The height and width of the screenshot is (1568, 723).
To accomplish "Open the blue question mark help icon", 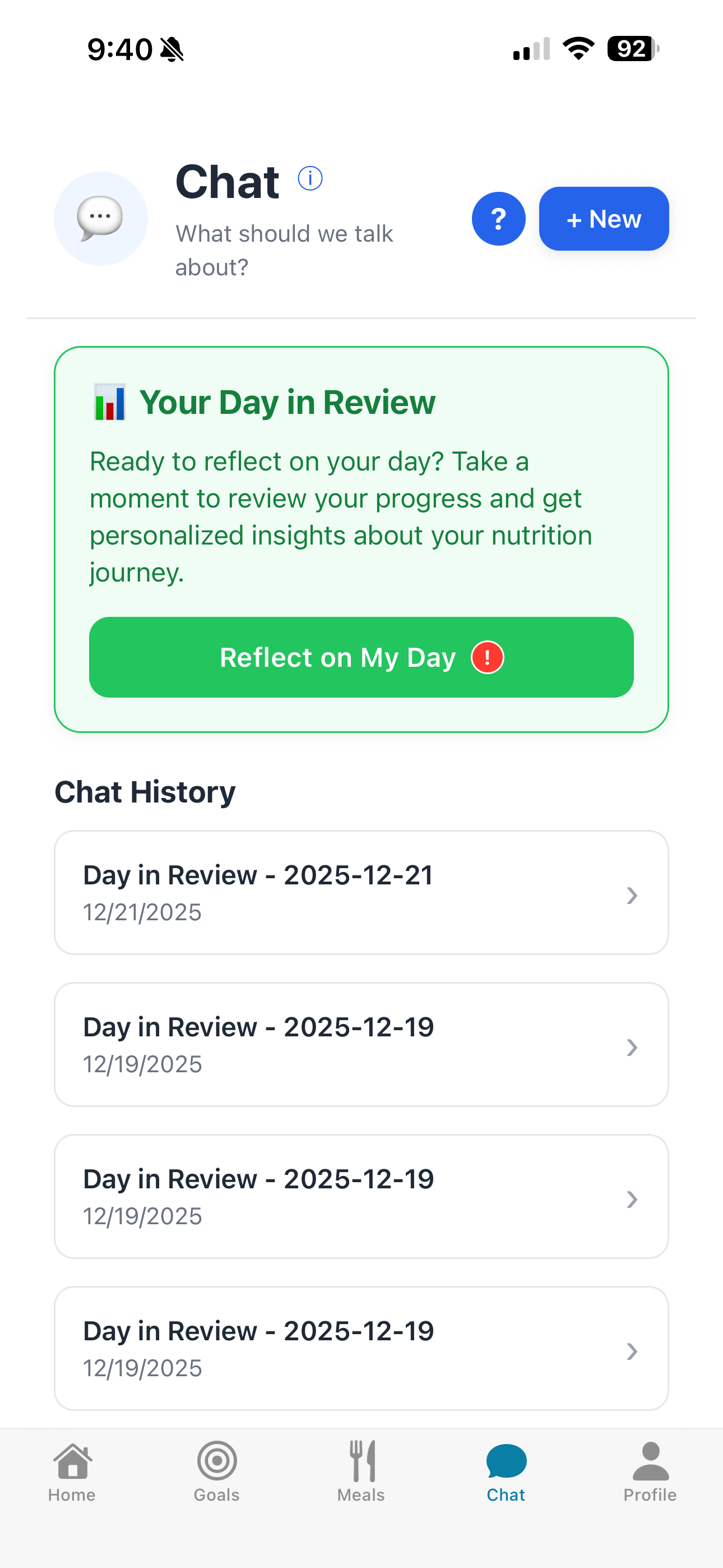I will click(x=498, y=219).
